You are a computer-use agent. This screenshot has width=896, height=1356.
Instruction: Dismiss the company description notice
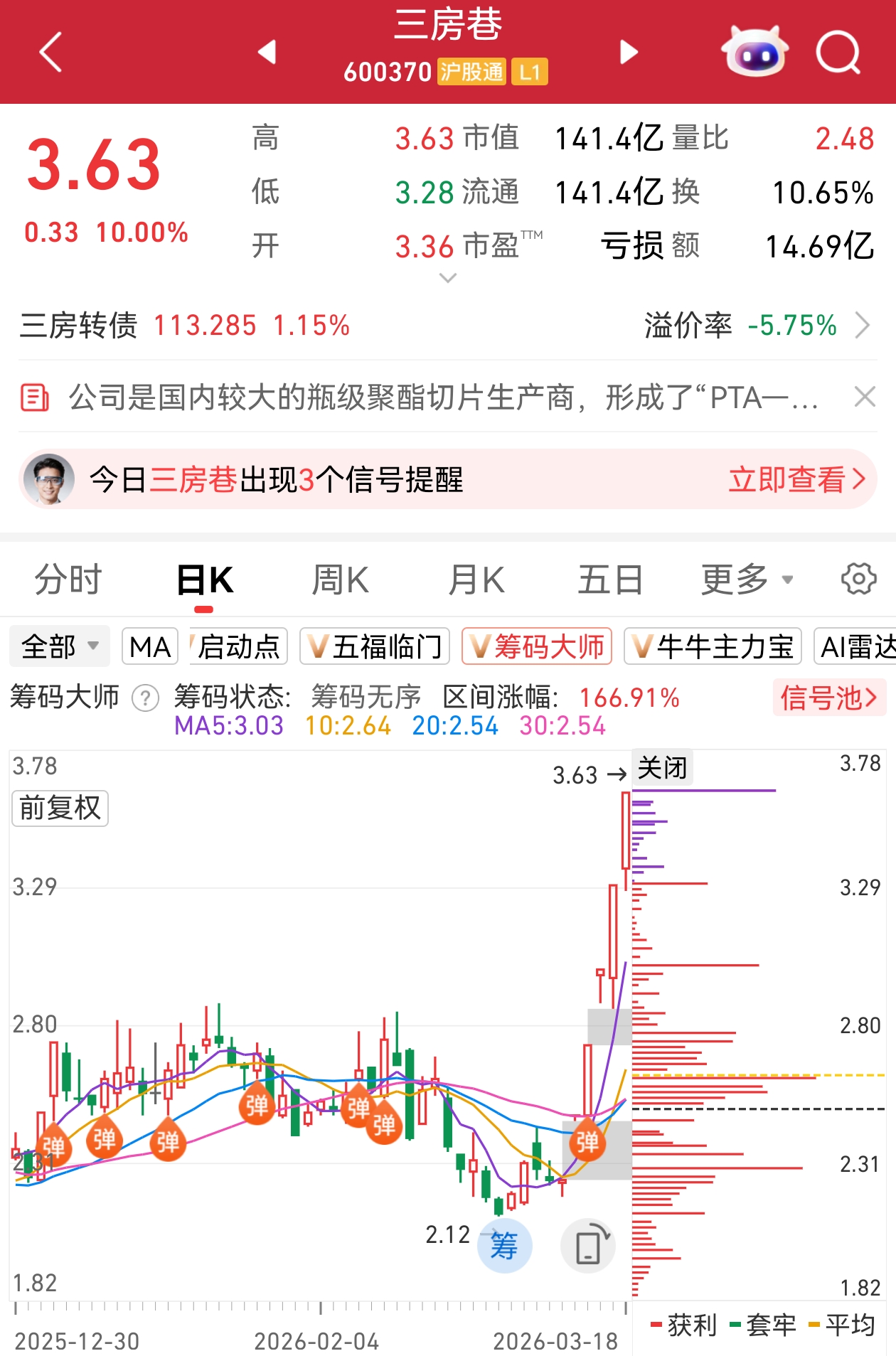[x=864, y=396]
